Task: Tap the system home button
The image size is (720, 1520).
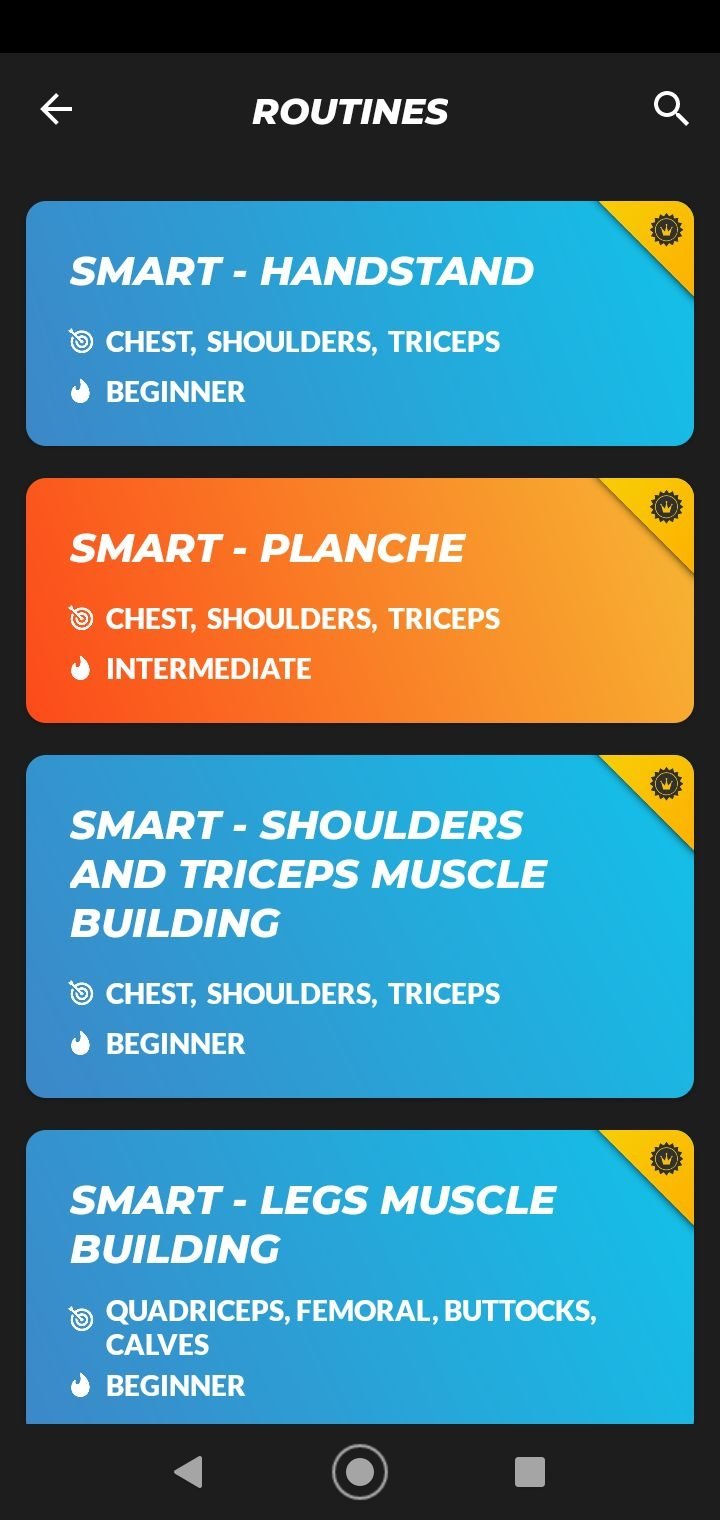Action: 360,1472
